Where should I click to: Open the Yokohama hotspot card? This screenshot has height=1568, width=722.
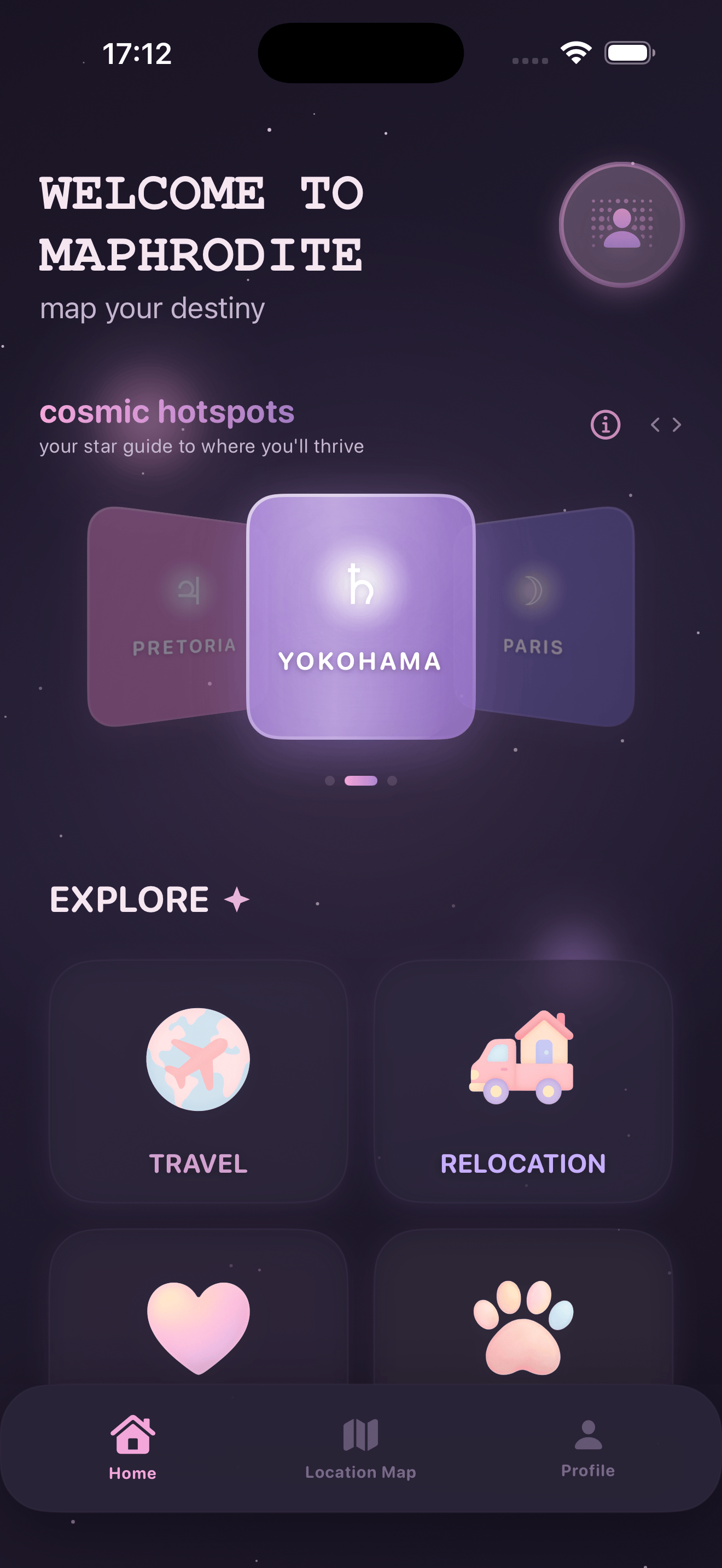[x=360, y=616]
